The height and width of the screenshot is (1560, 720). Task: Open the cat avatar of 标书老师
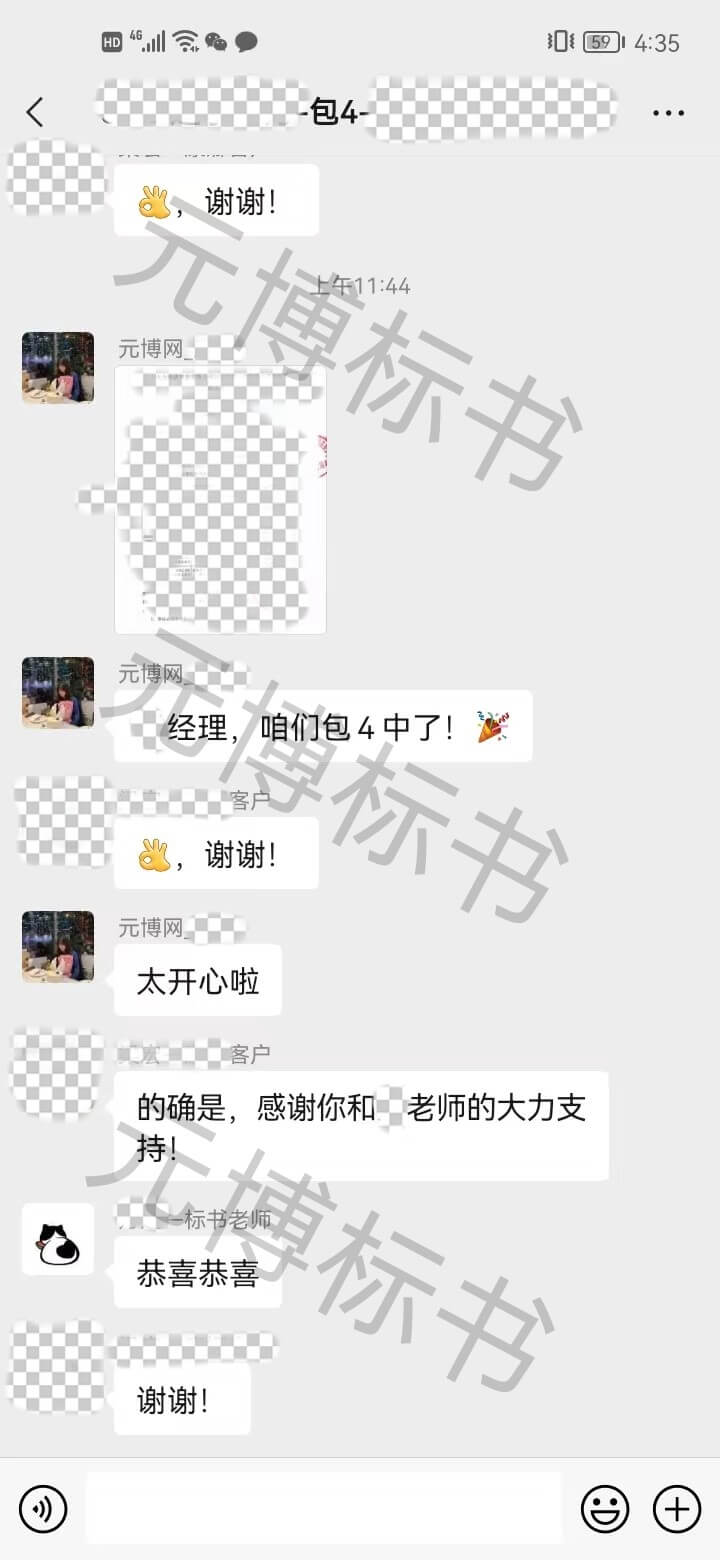pyautogui.click(x=58, y=1240)
